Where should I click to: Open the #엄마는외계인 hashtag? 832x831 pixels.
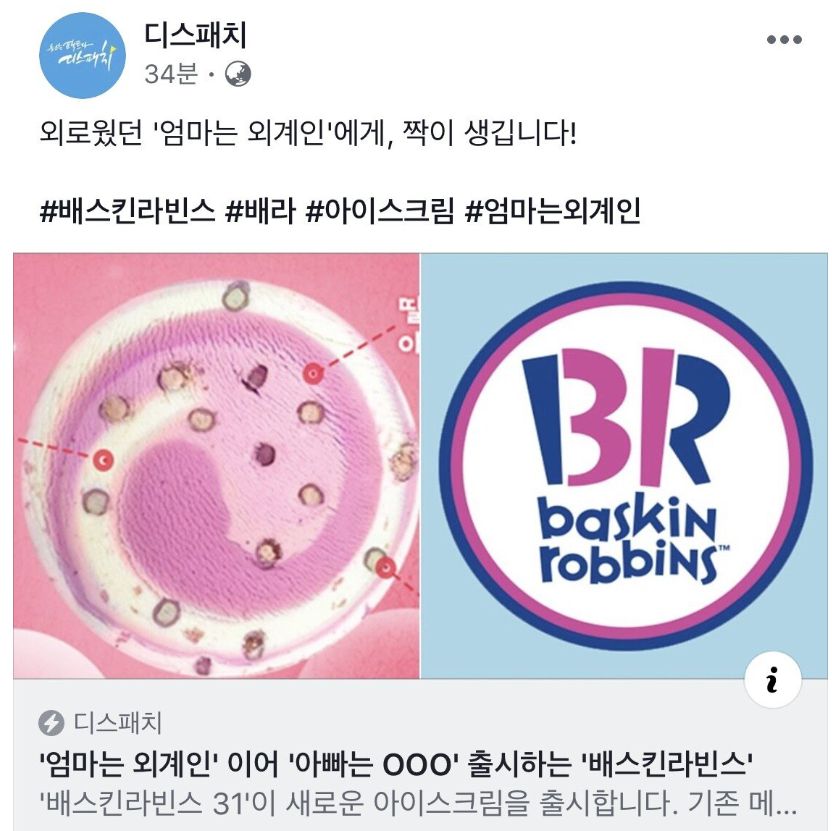point(552,211)
